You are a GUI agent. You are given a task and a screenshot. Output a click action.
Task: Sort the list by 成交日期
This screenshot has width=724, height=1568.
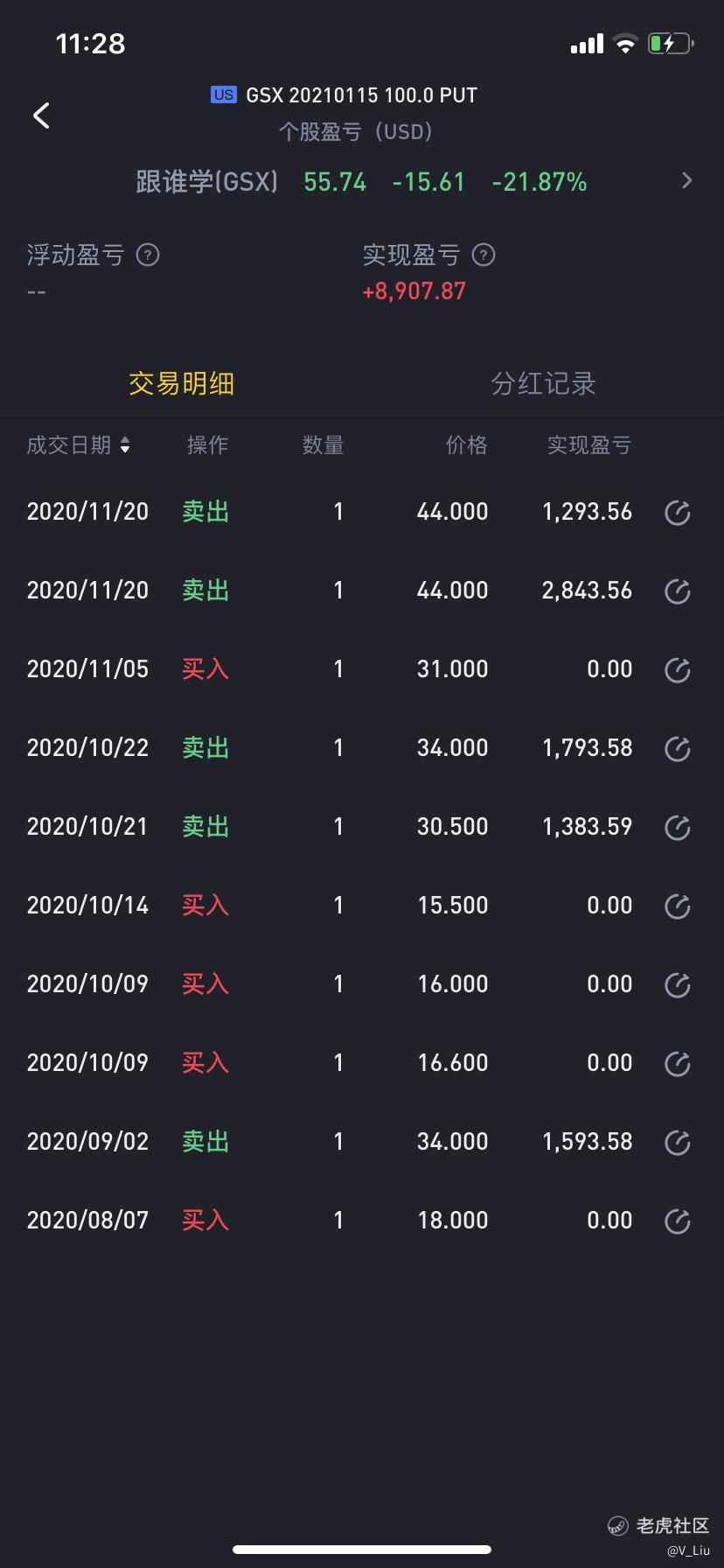[x=79, y=445]
